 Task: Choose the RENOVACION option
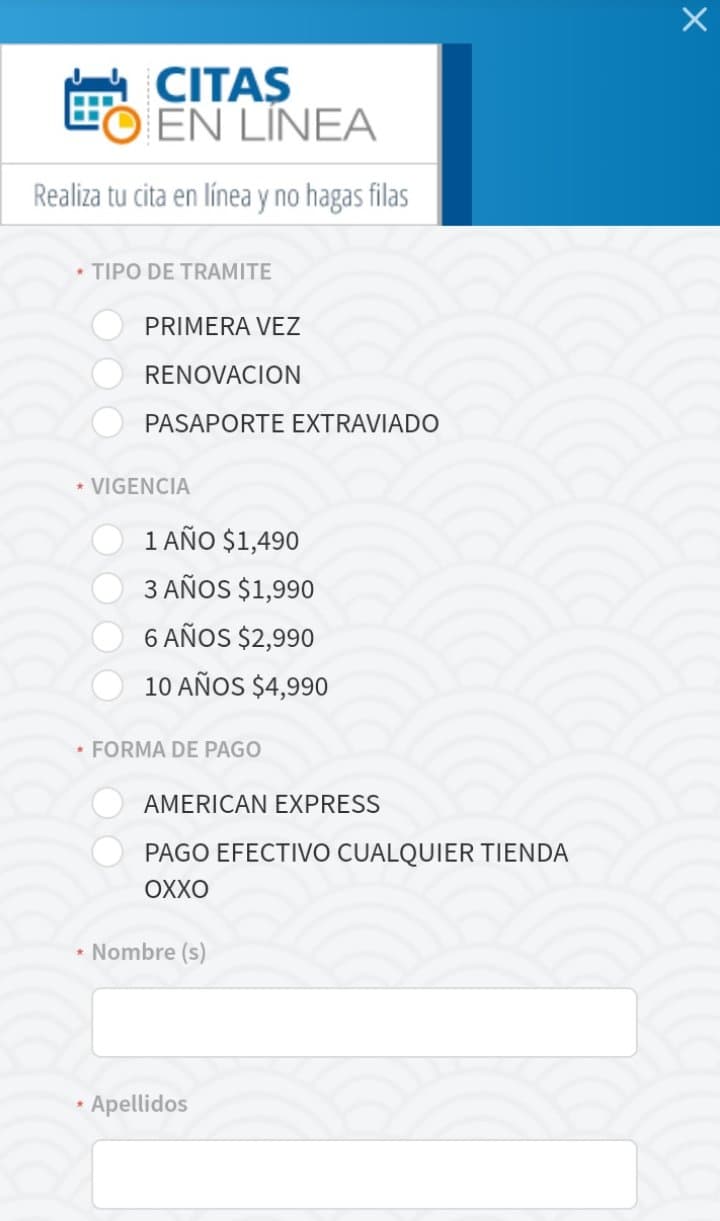[x=107, y=374]
